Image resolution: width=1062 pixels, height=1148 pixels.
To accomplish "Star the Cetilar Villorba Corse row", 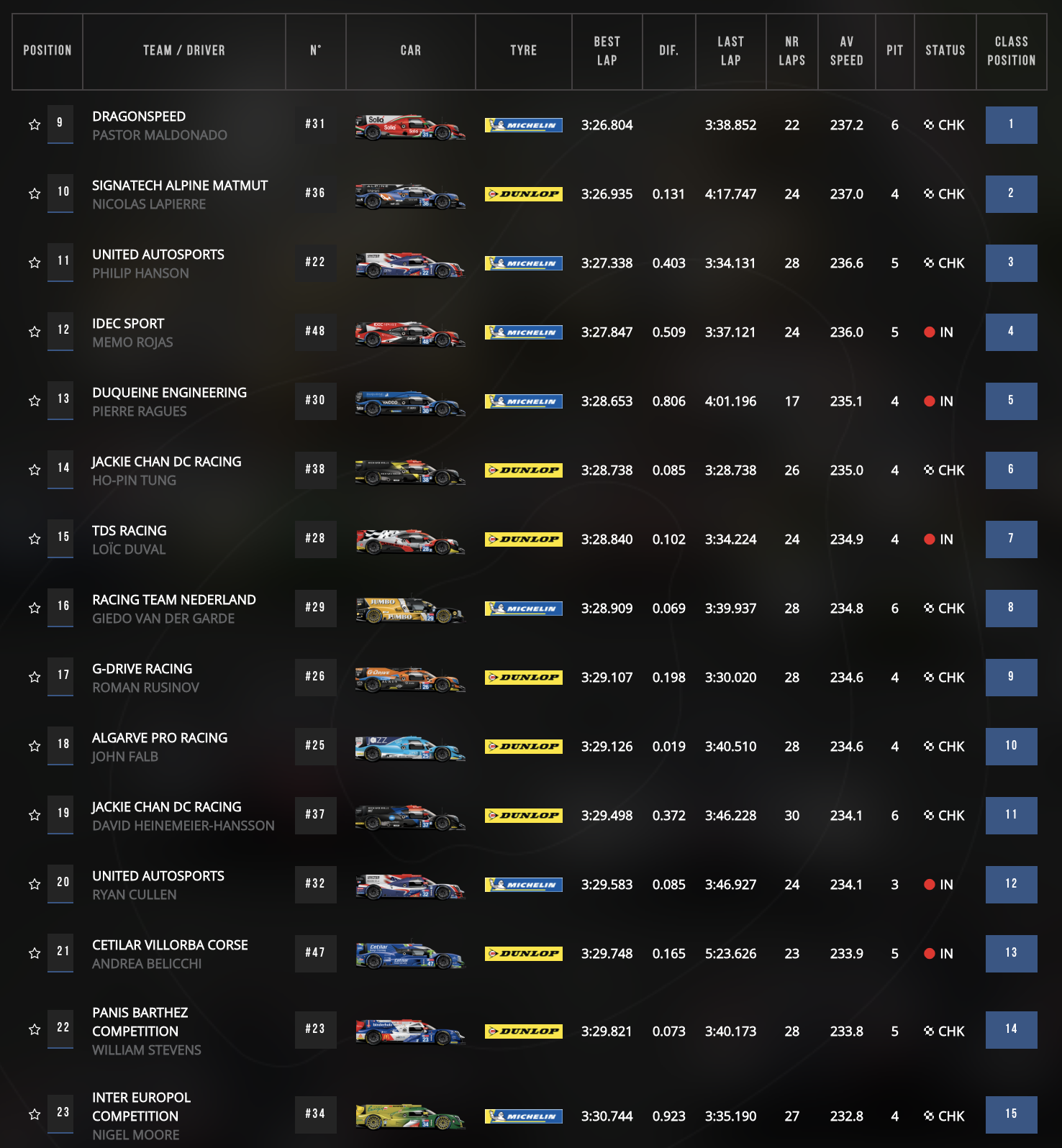I will click(35, 953).
